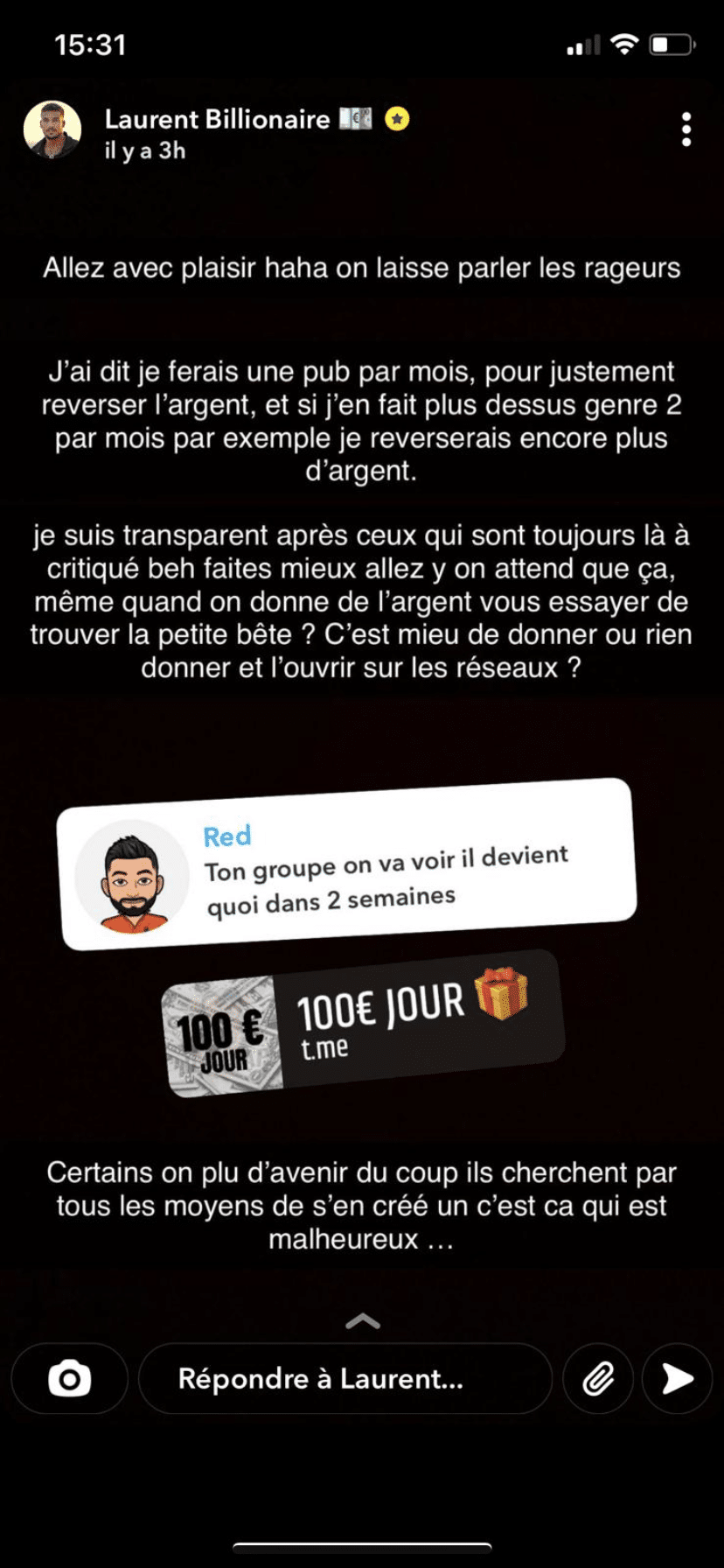Viewport: 724px width, 1568px height.
Task: Open the camera to reply
Action: pyautogui.click(x=69, y=1379)
